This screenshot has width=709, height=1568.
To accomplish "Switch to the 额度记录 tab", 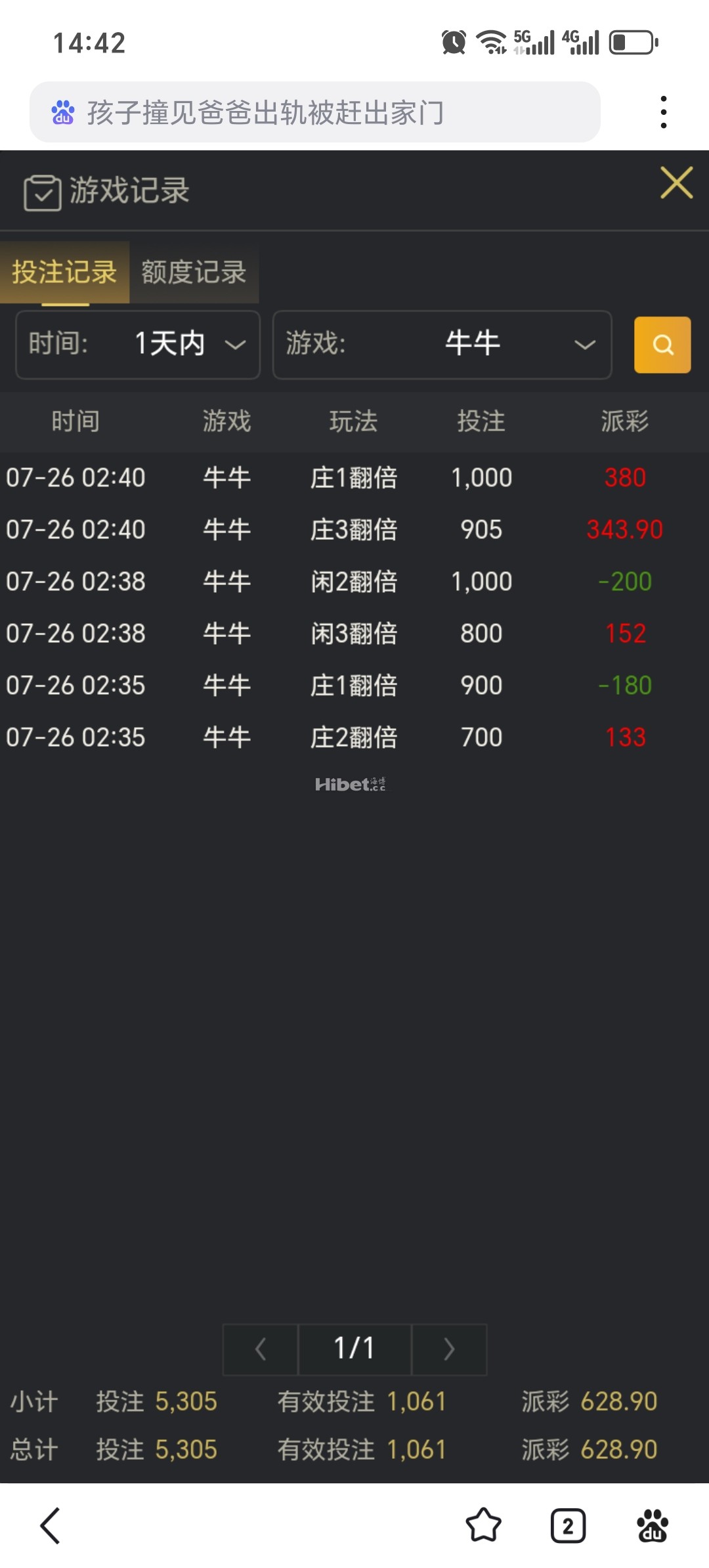I will (x=192, y=272).
